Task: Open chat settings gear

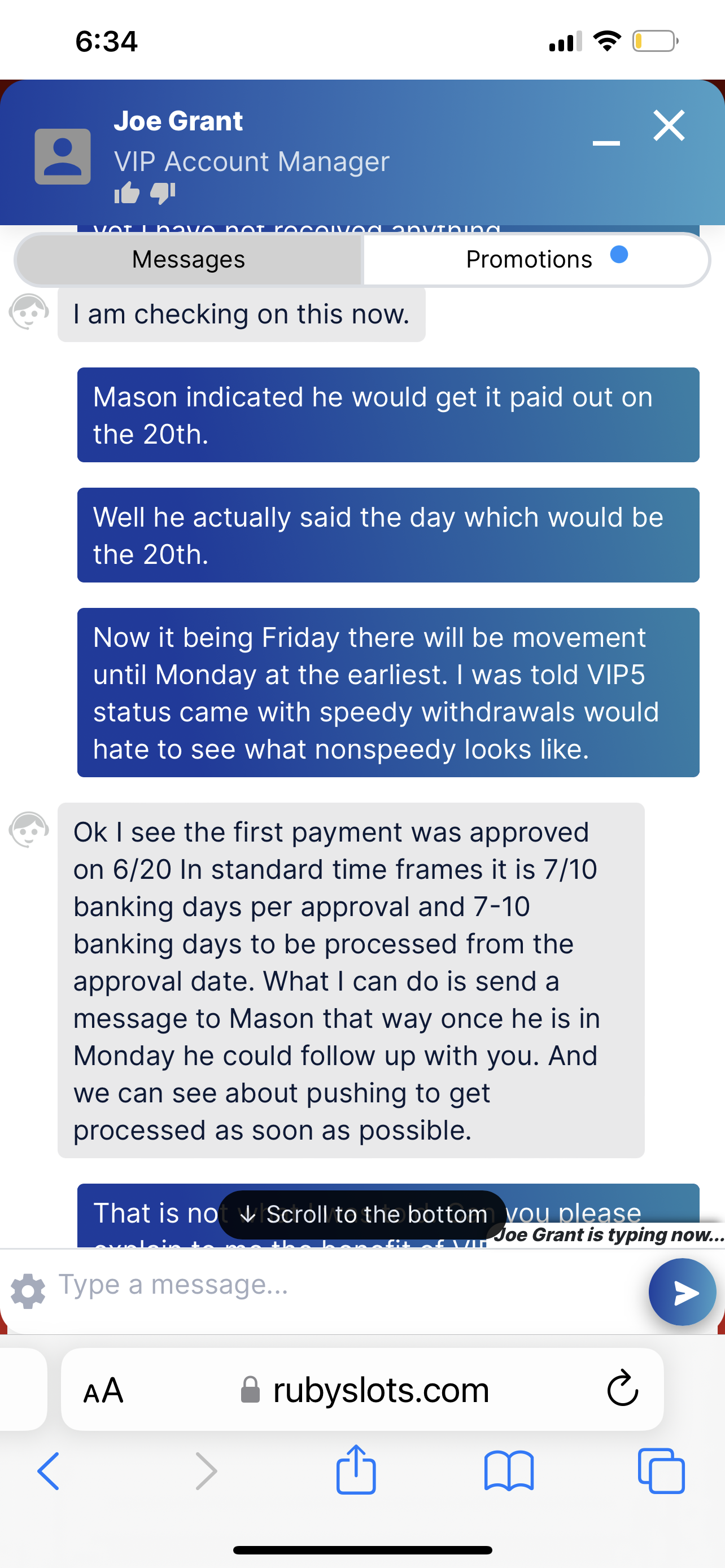Action: [x=28, y=1290]
